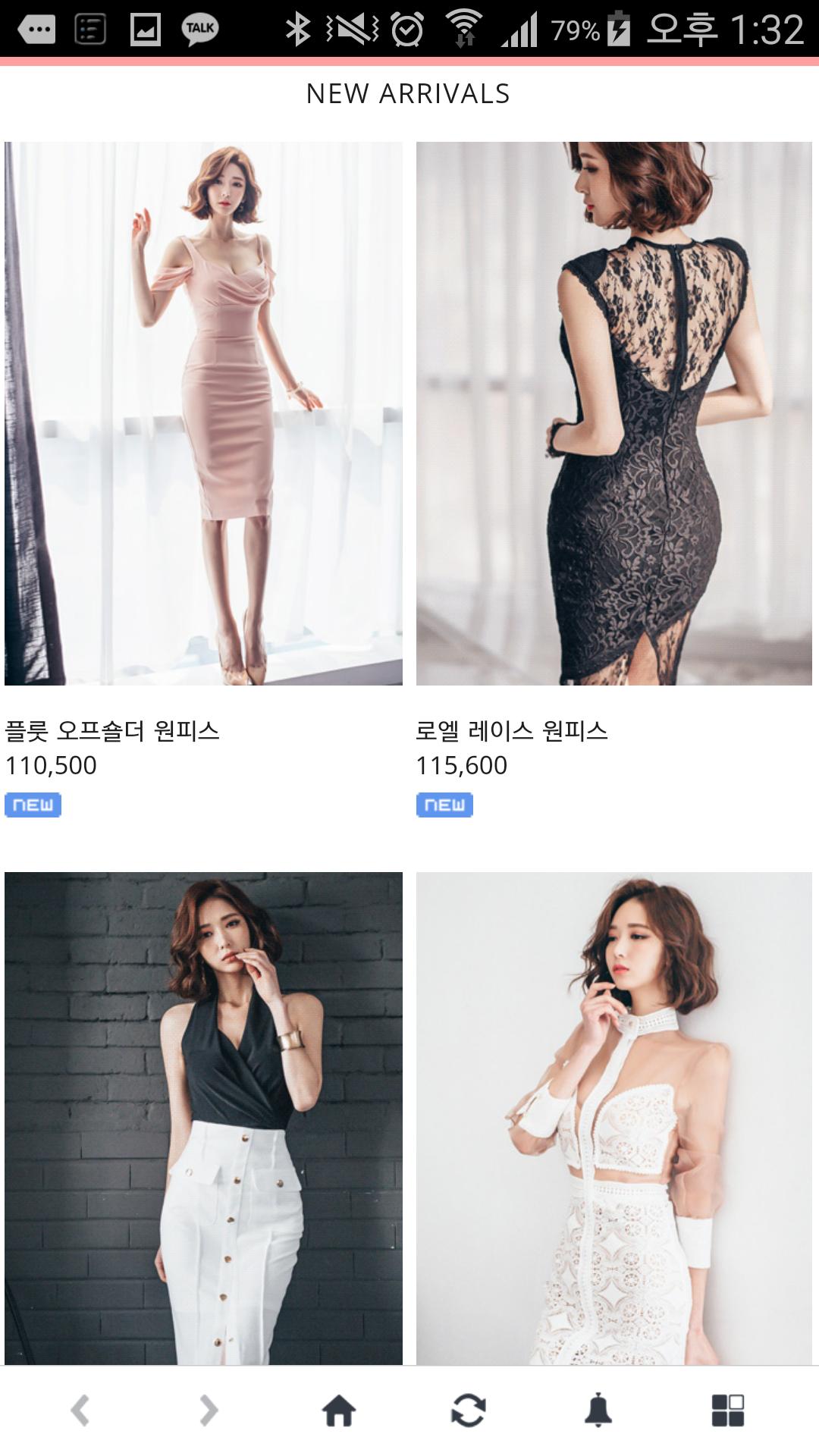Open the black lace dress product
Image resolution: width=819 pixels, height=1456 pixels.
point(613,413)
